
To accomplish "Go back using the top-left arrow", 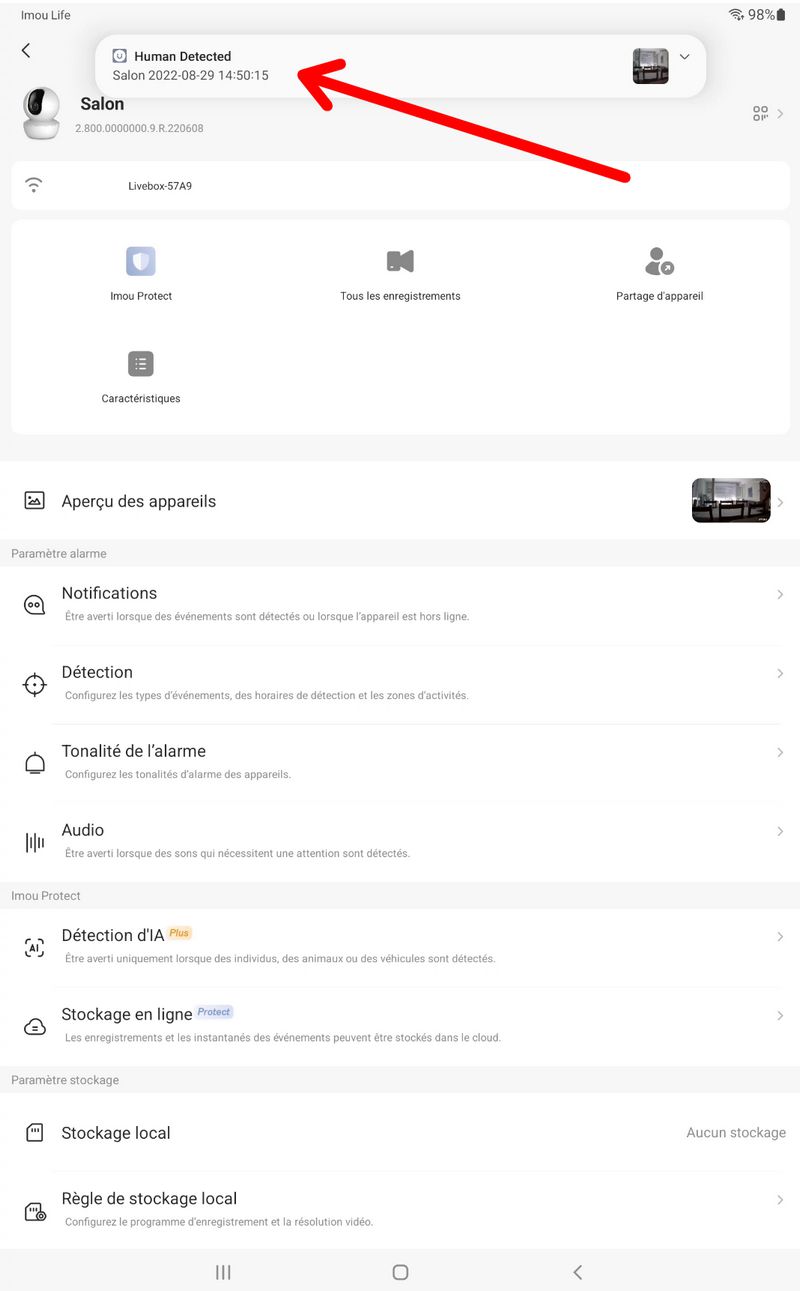I will click(x=26, y=51).
